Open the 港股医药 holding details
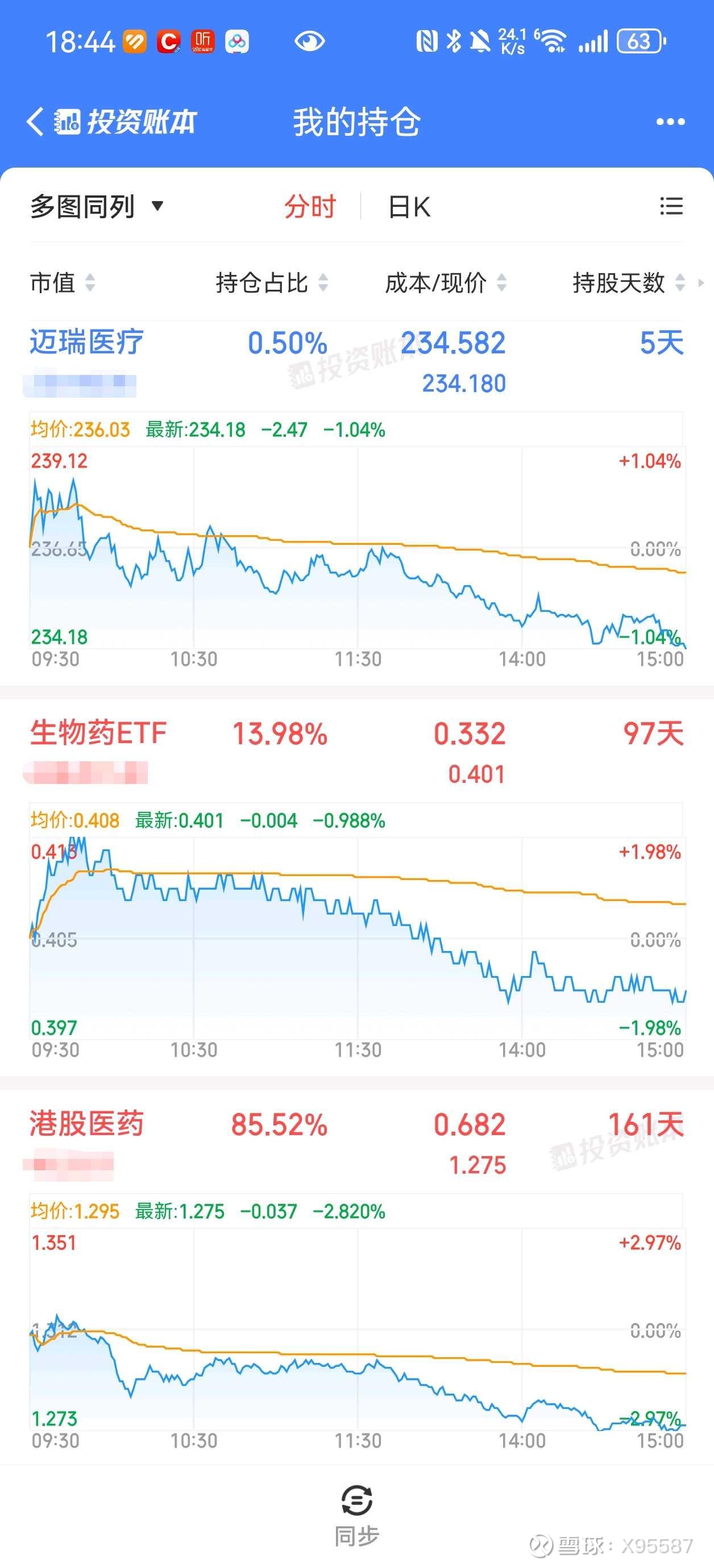The height and width of the screenshot is (1568, 714). [x=357, y=1144]
